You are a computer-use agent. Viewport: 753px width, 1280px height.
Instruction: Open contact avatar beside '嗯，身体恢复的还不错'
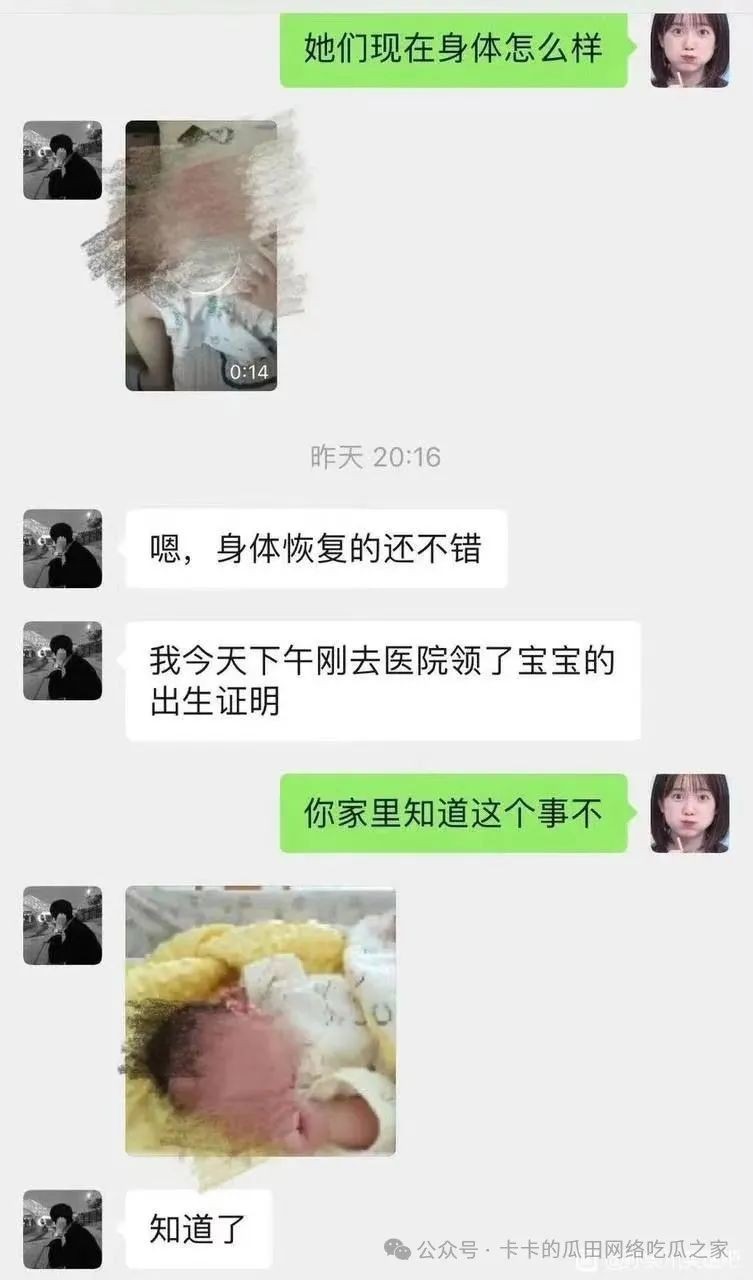[x=62, y=548]
